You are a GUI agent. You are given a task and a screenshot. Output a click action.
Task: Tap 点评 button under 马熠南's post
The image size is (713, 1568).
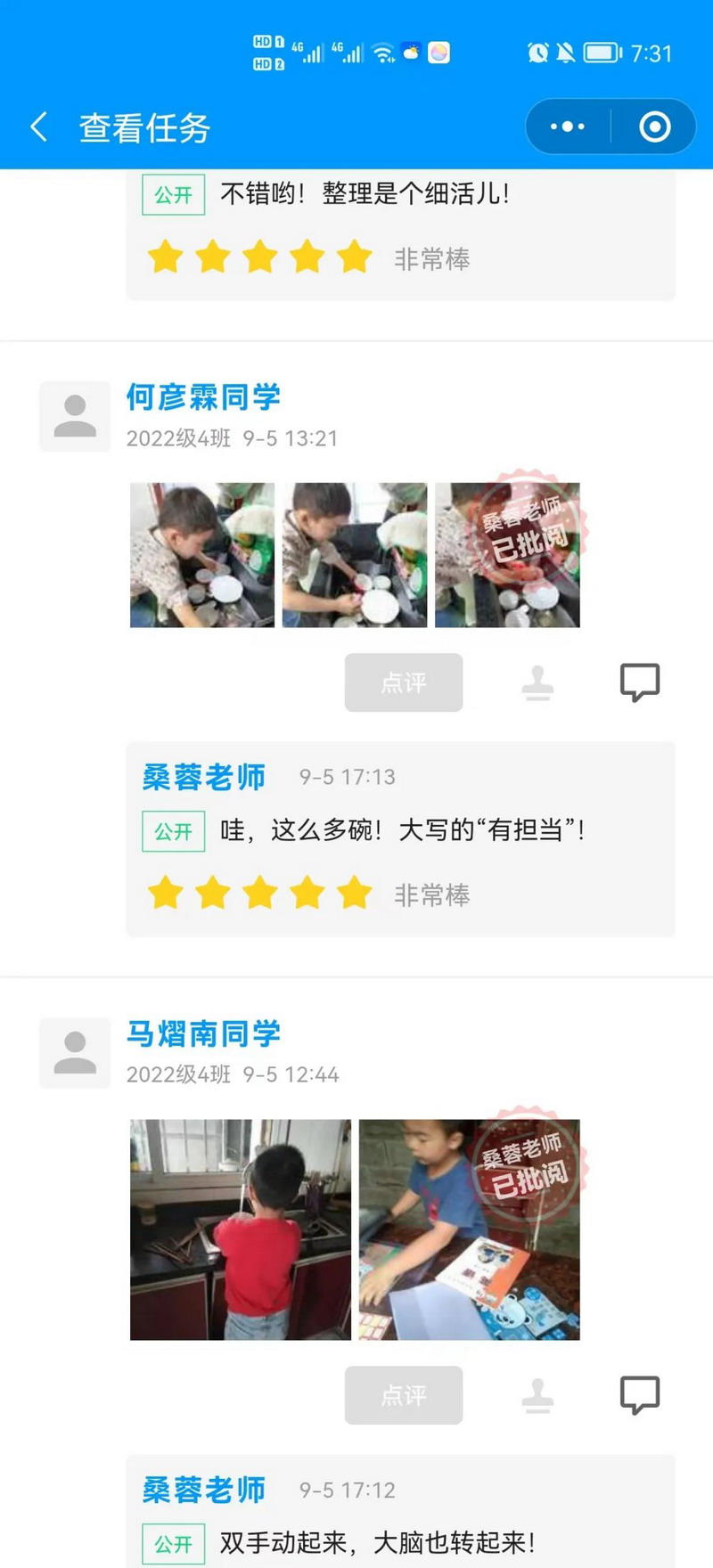tap(404, 1395)
